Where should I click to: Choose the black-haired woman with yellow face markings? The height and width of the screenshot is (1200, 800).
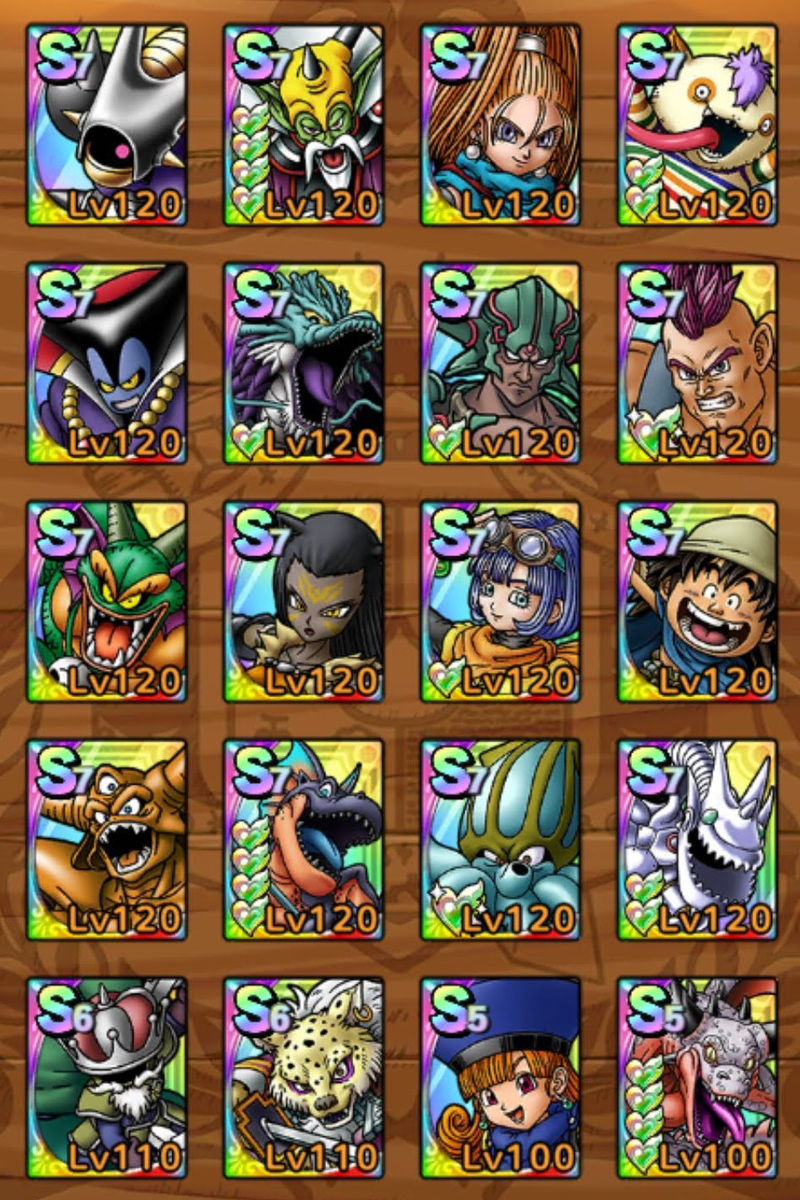click(x=303, y=601)
